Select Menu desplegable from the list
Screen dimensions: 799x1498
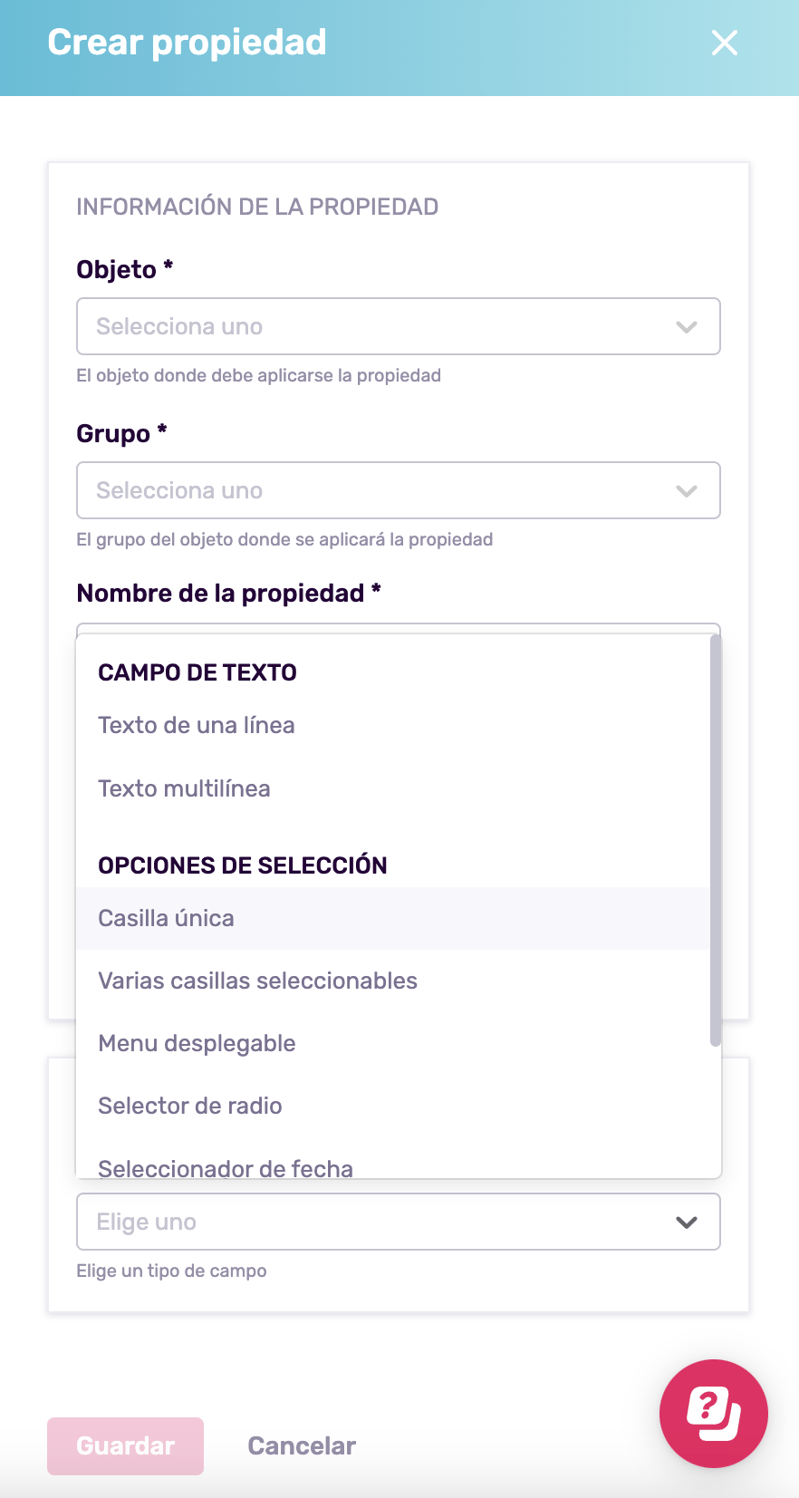(196, 1043)
